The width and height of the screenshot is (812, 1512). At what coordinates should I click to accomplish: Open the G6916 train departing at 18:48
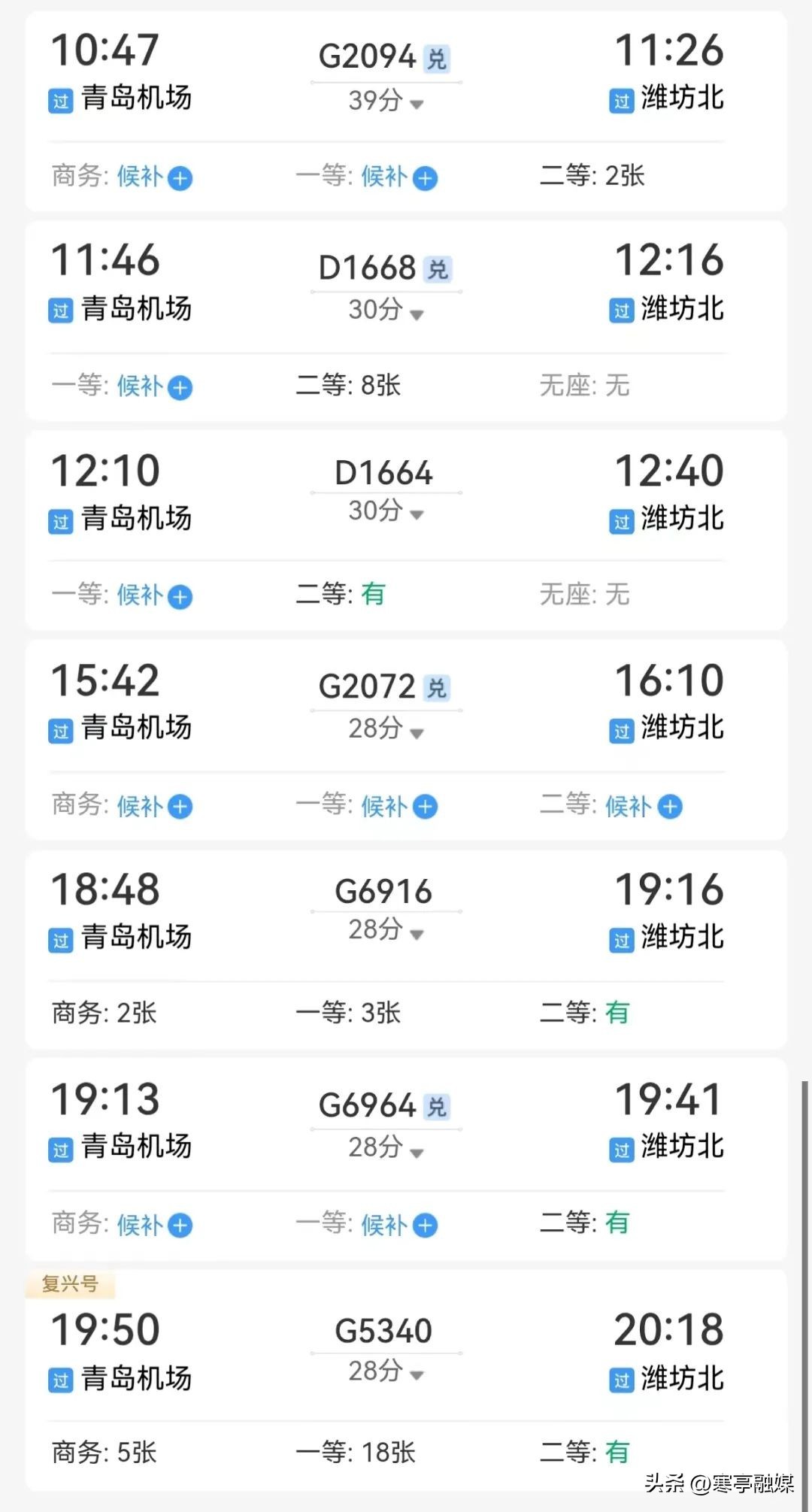click(383, 892)
